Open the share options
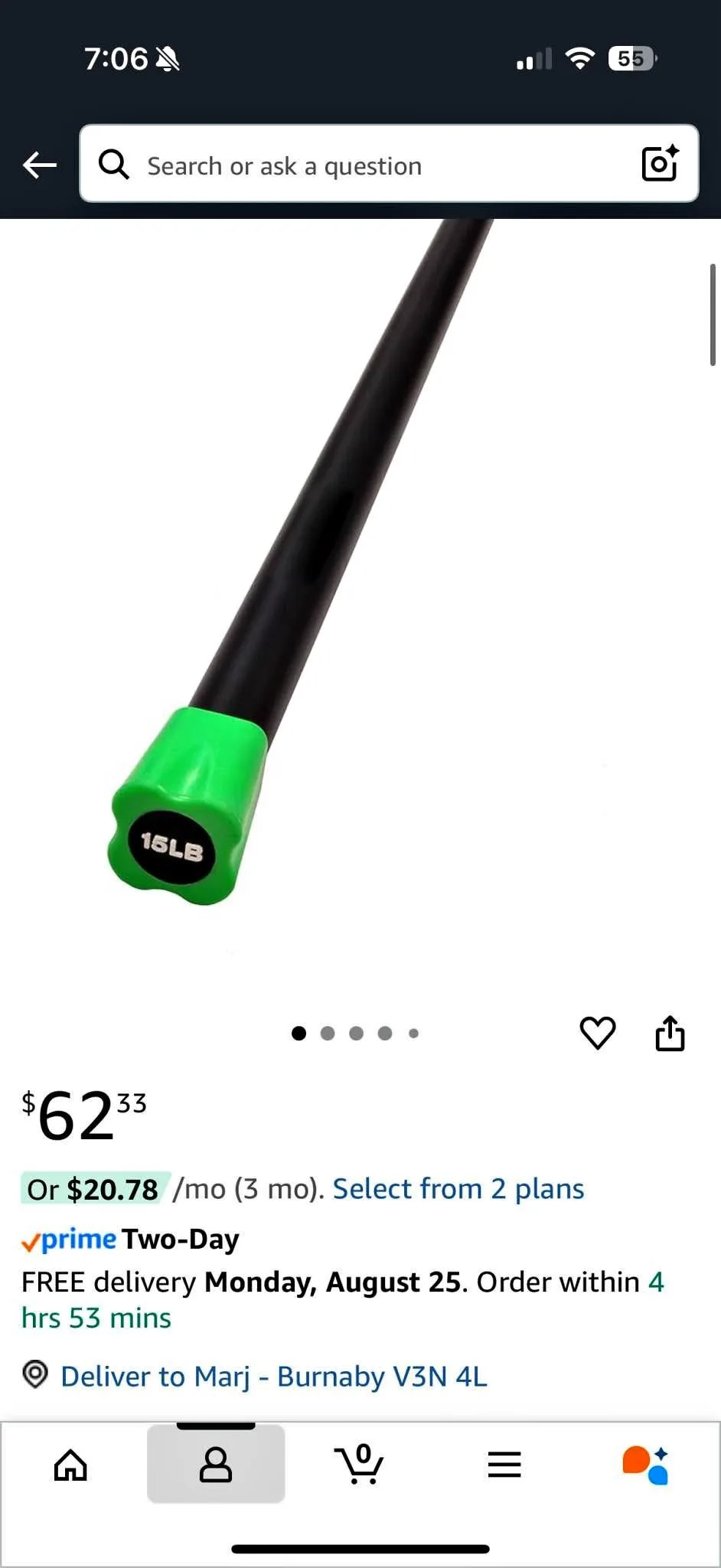The width and height of the screenshot is (721, 1568). click(670, 1033)
